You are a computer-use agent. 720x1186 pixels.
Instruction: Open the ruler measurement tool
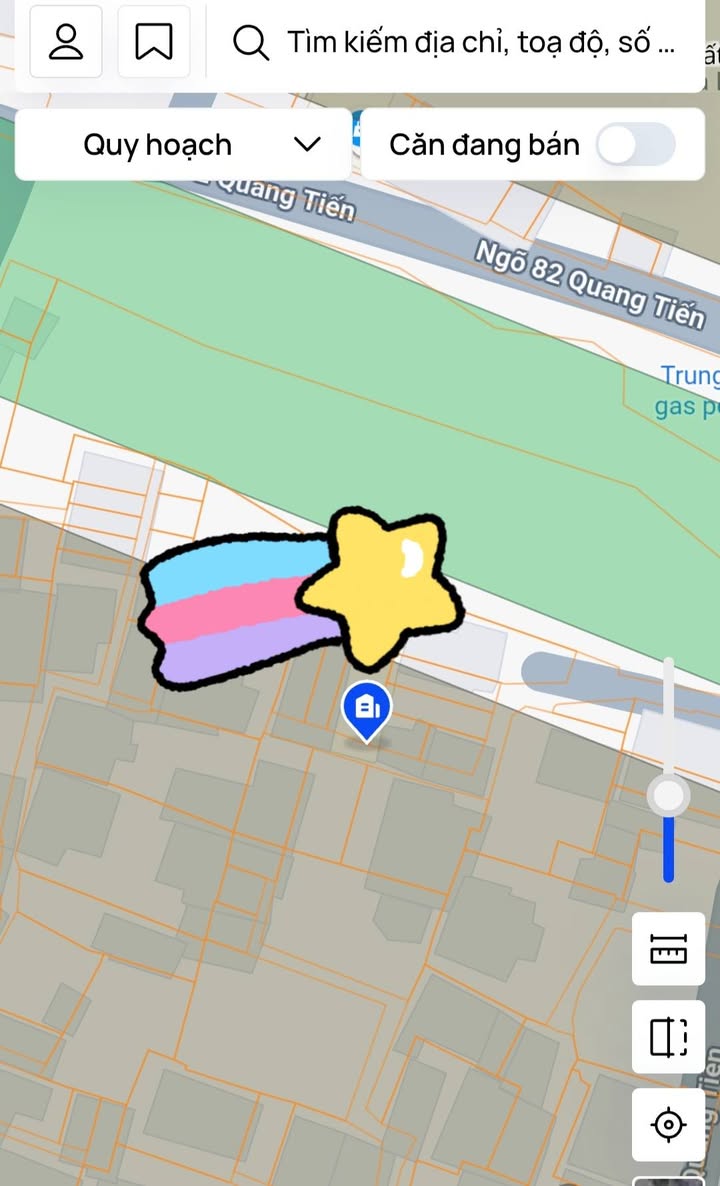pyautogui.click(x=669, y=948)
